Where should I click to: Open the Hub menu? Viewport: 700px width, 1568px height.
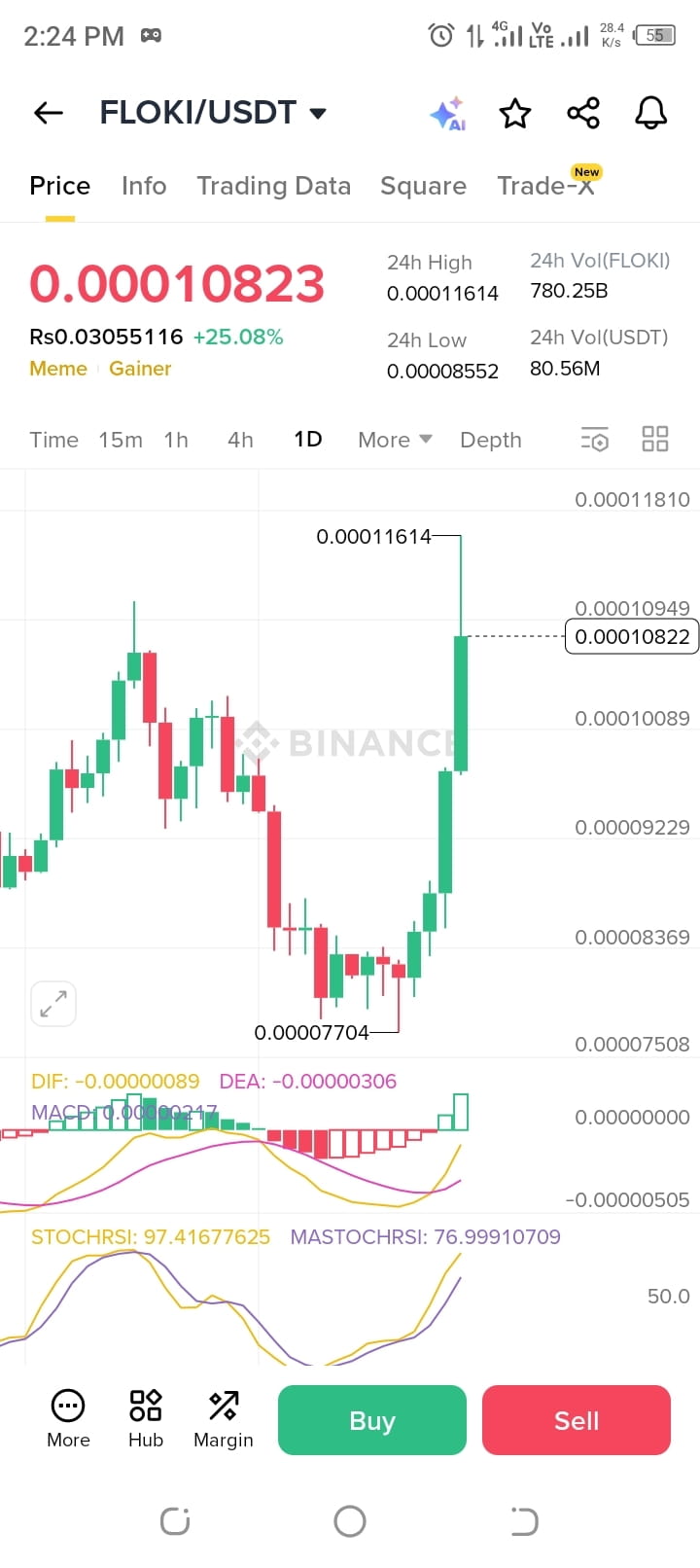[x=146, y=1419]
